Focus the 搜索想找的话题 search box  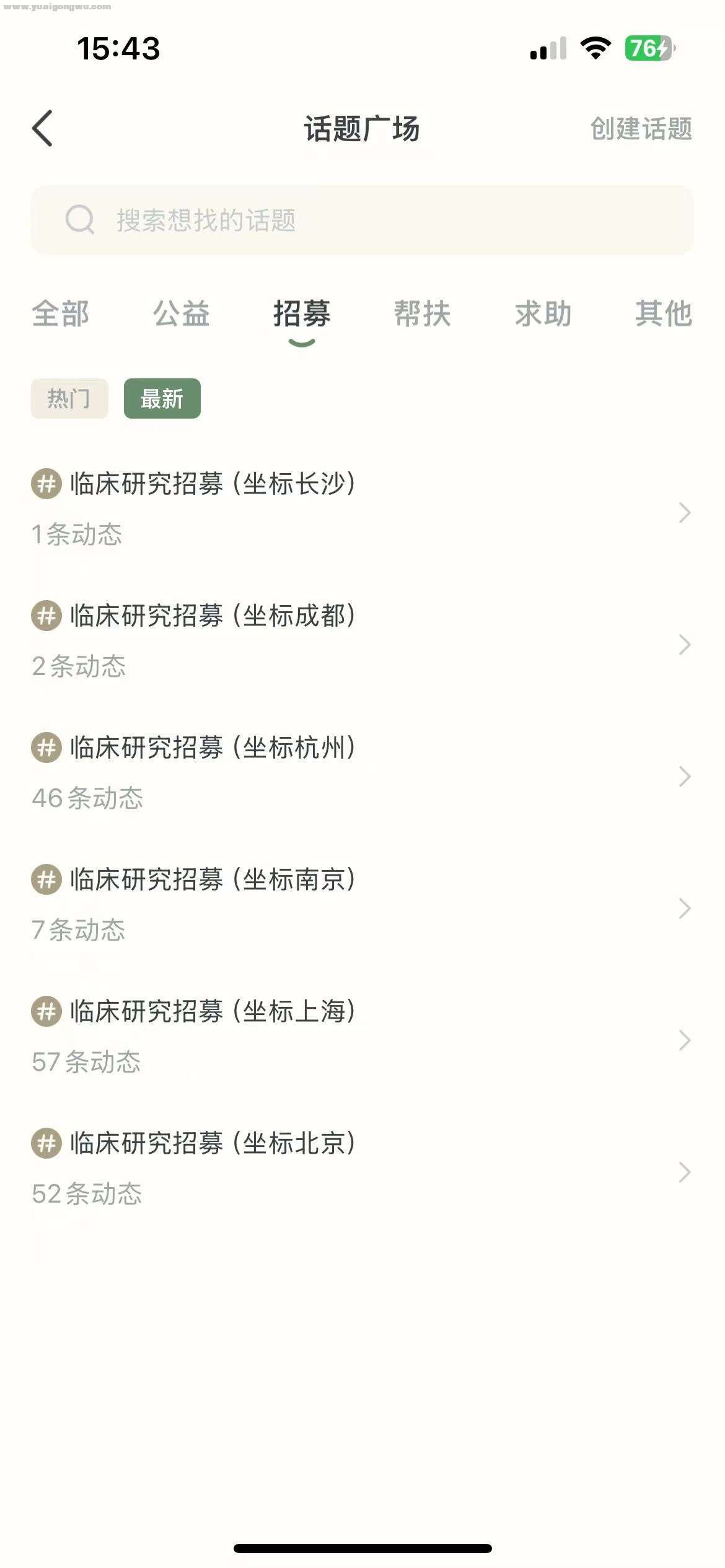362,220
